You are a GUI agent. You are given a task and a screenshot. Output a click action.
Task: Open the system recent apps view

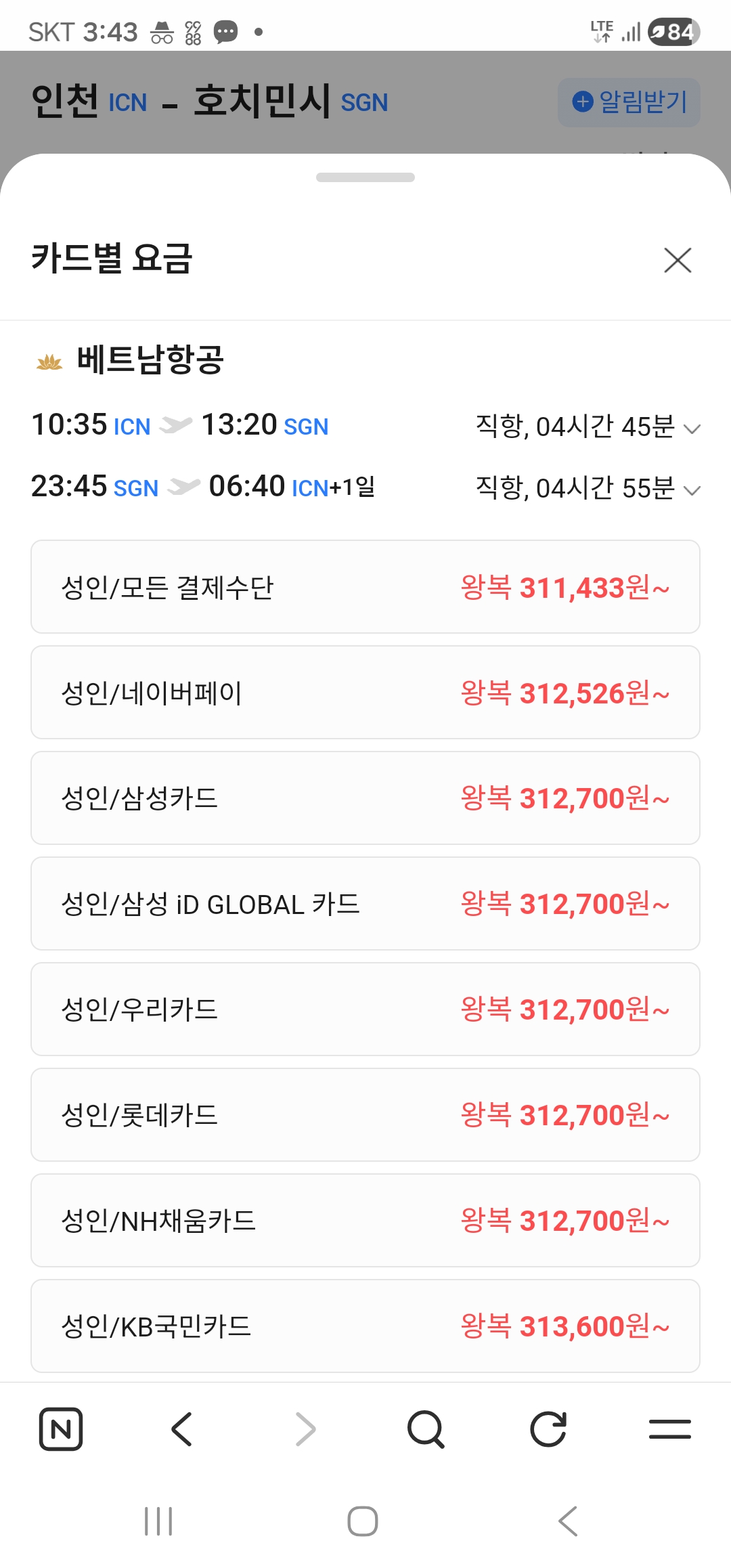pos(158,1521)
